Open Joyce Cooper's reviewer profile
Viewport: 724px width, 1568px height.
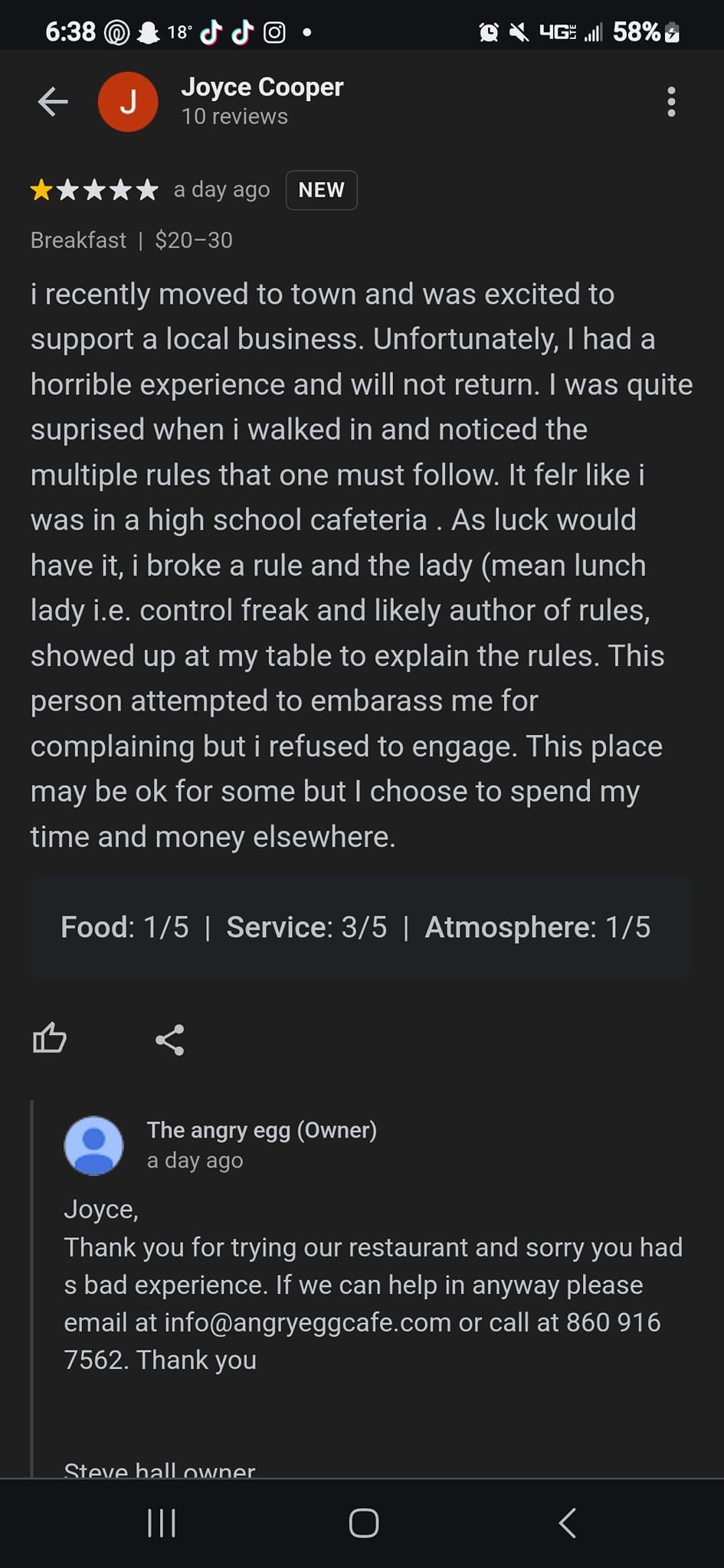[261, 87]
